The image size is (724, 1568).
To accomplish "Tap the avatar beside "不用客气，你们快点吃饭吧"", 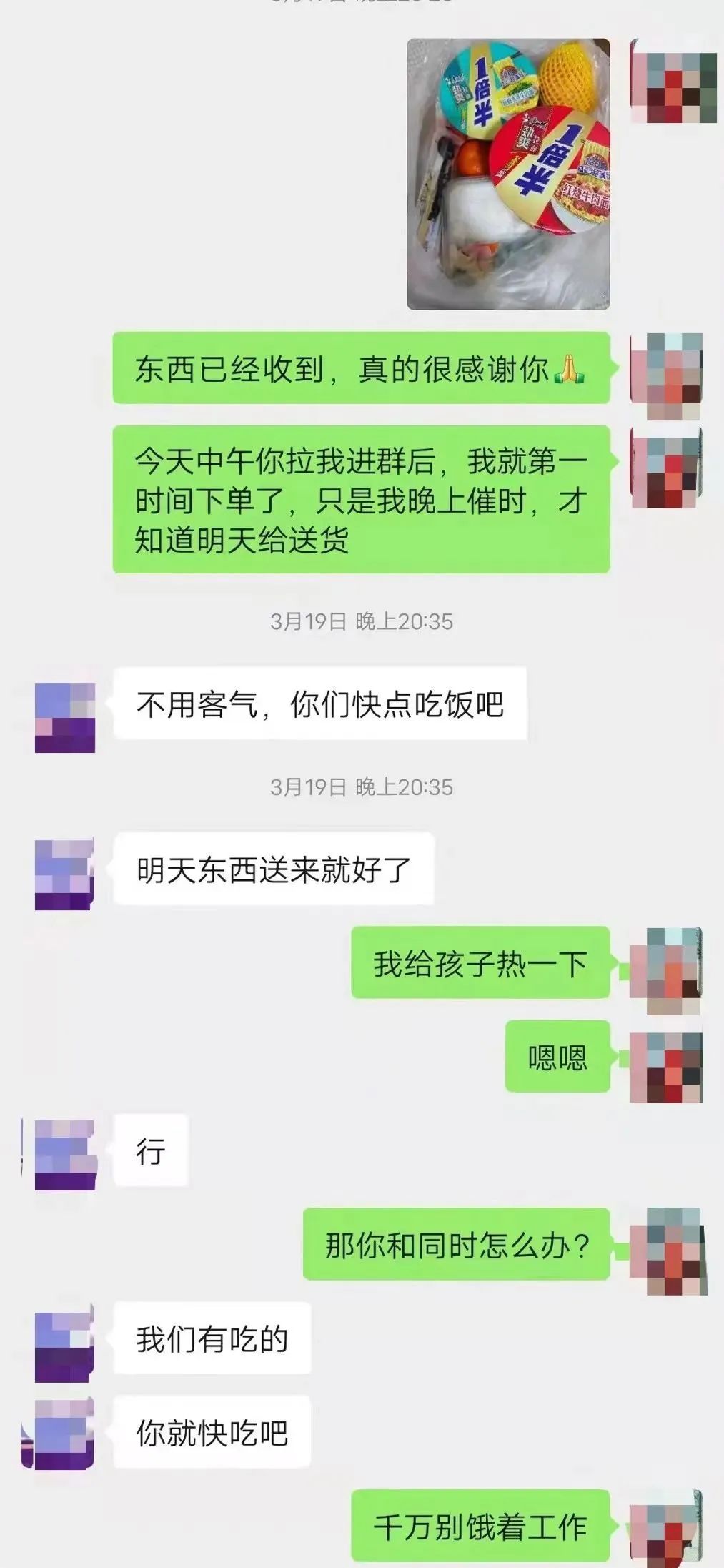I will (x=65, y=717).
